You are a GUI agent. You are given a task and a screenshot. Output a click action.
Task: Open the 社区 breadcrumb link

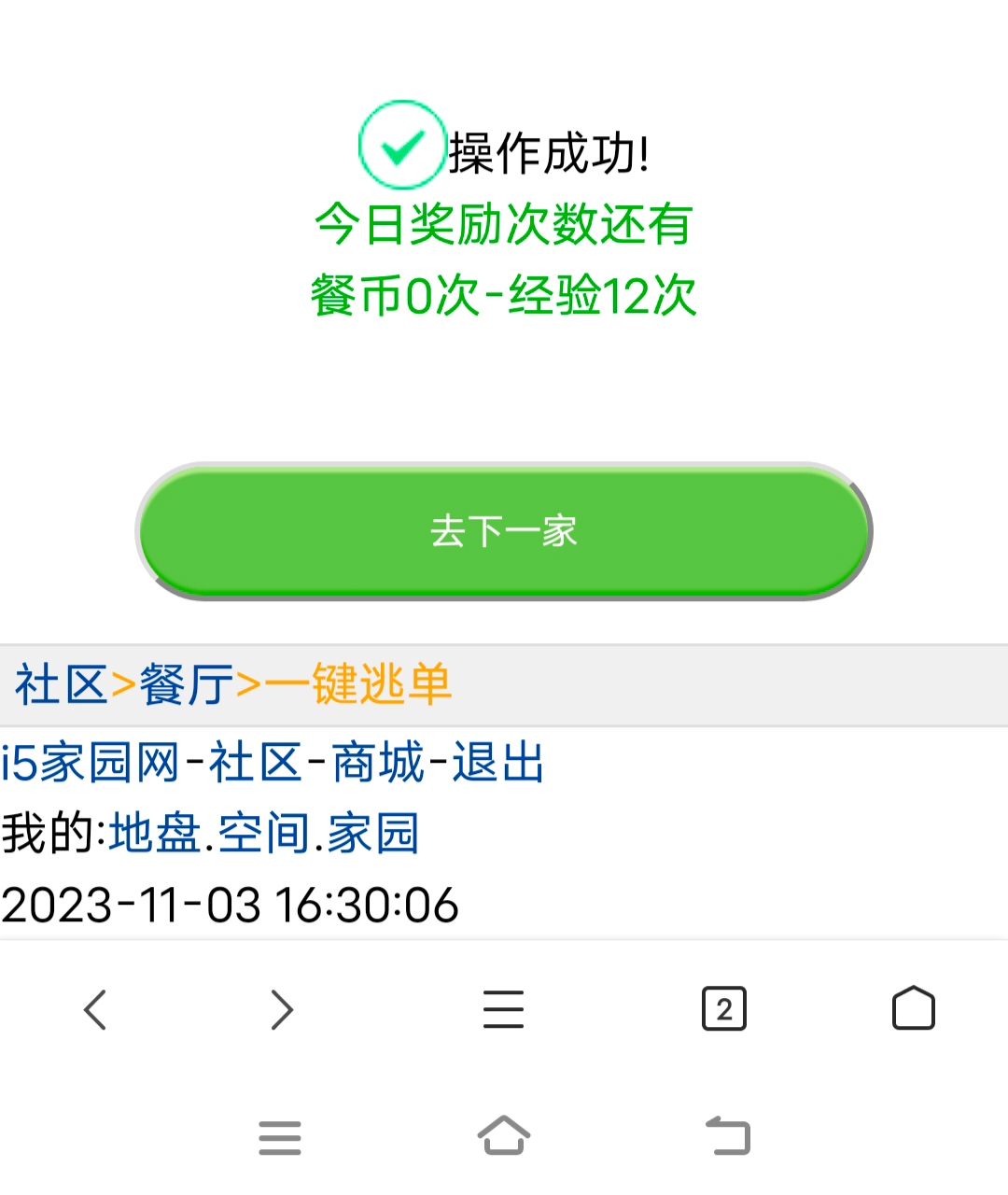click(61, 685)
